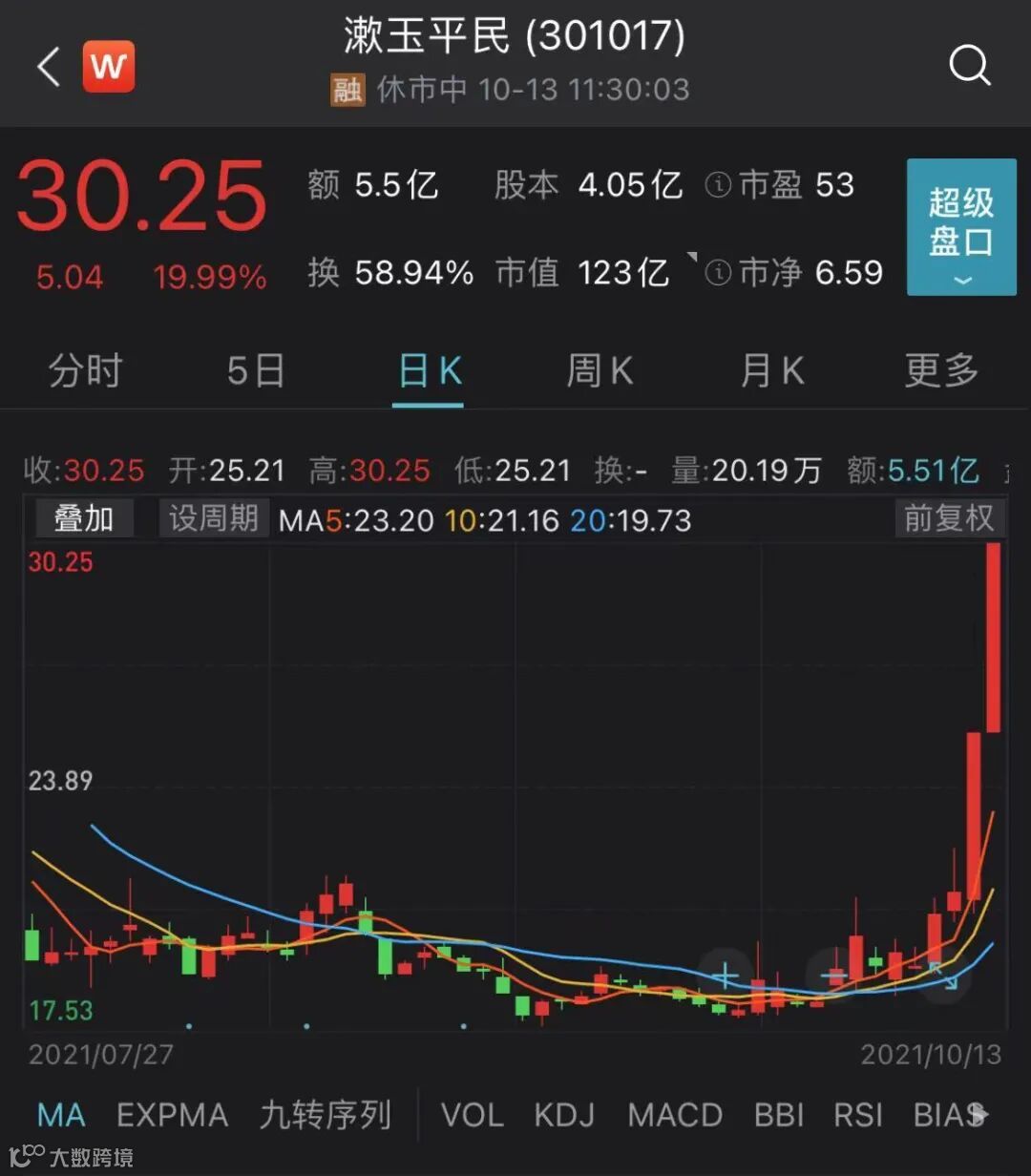Show the VOL volume indicator
This screenshot has width=1031, height=1176.
pos(472,1115)
